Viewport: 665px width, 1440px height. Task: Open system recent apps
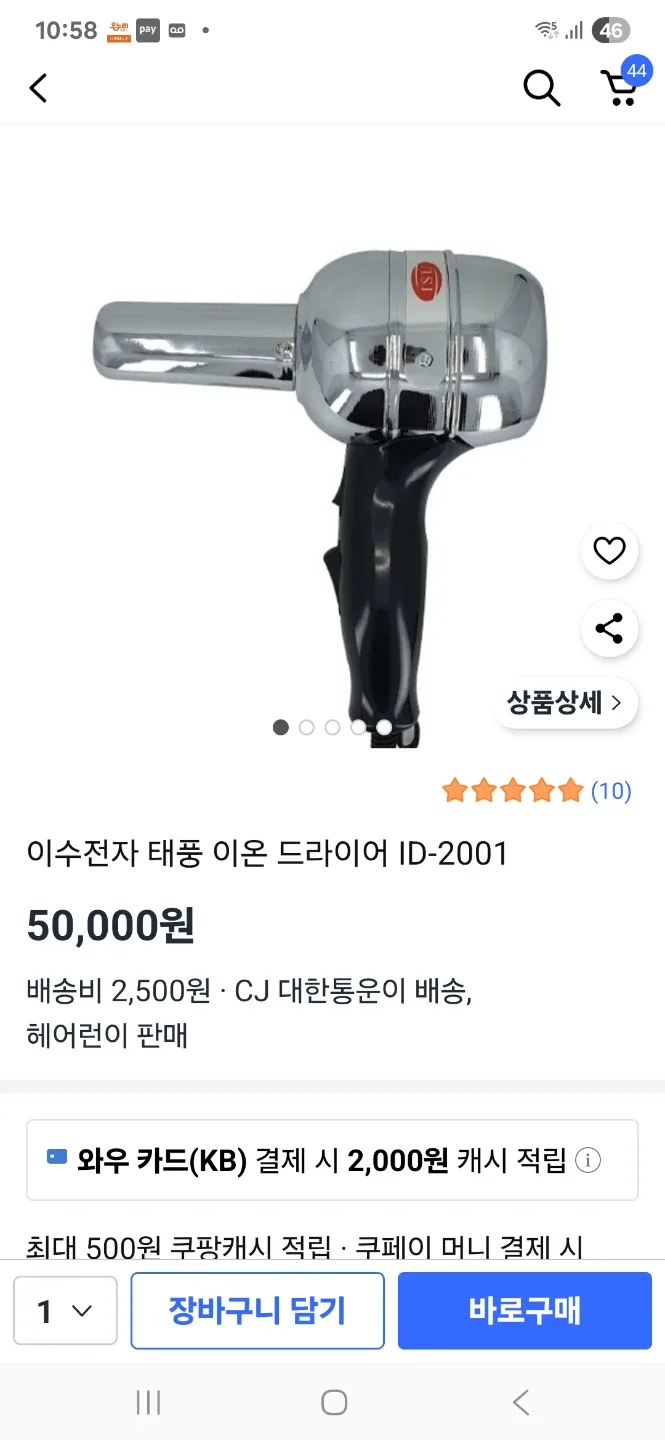pyautogui.click(x=148, y=1402)
